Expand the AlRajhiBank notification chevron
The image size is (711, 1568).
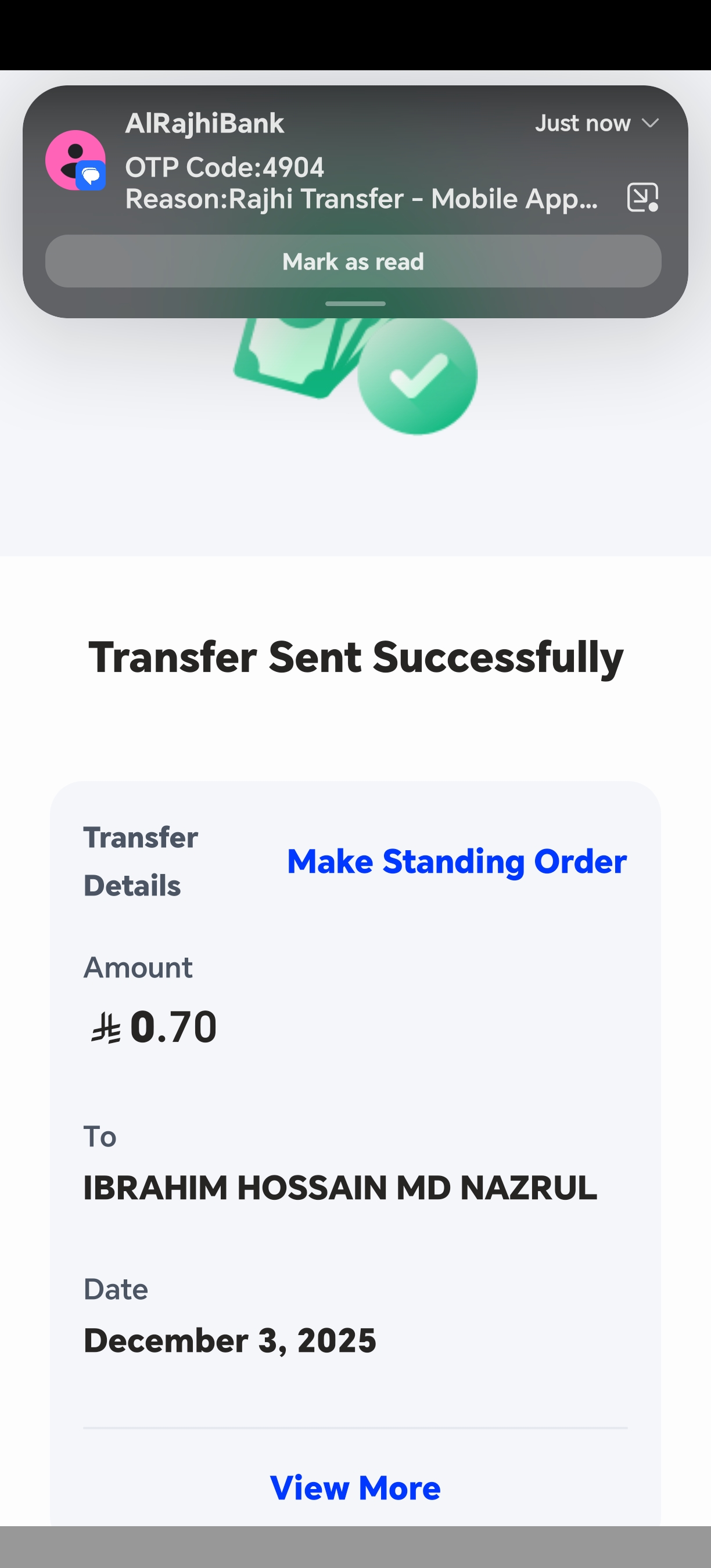[x=650, y=124]
